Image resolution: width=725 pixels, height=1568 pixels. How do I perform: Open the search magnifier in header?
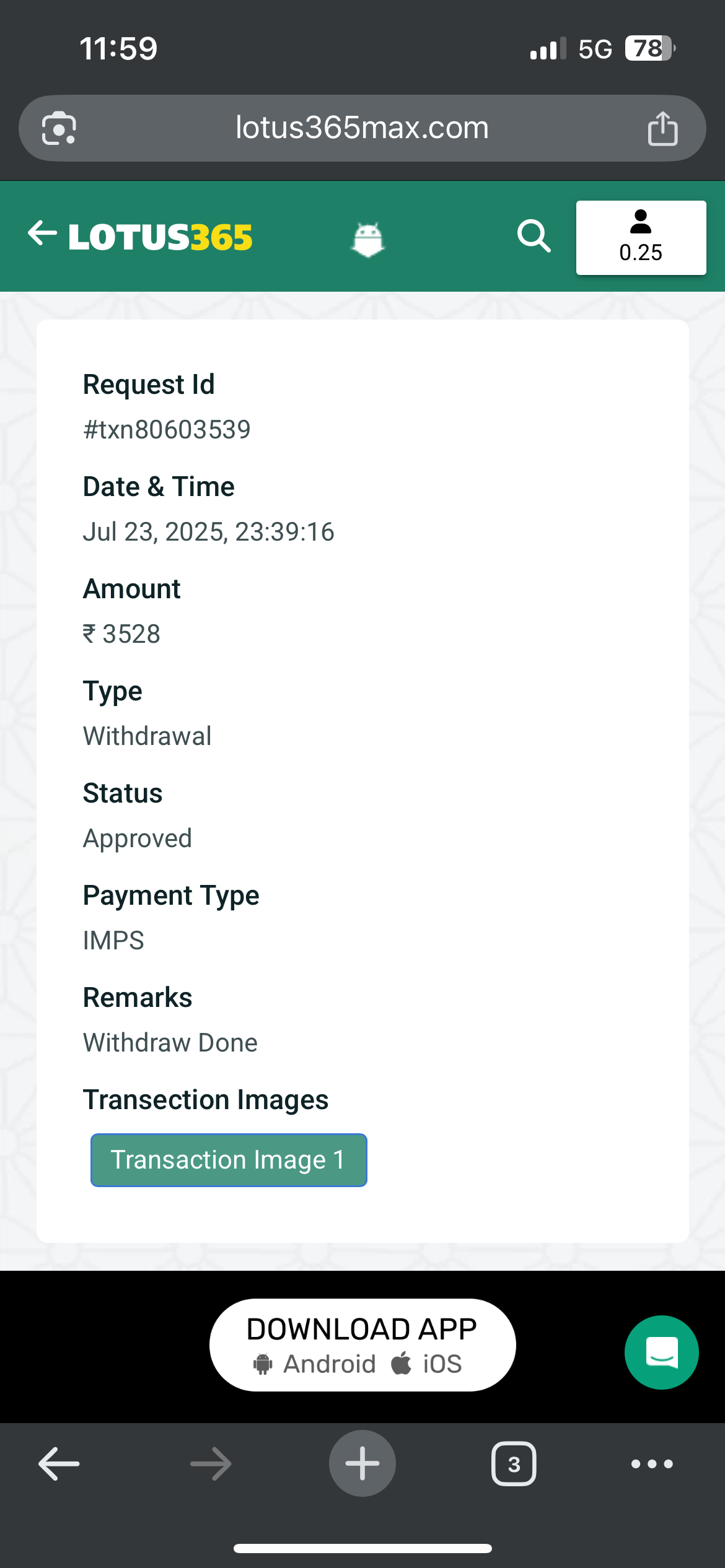pyautogui.click(x=534, y=236)
